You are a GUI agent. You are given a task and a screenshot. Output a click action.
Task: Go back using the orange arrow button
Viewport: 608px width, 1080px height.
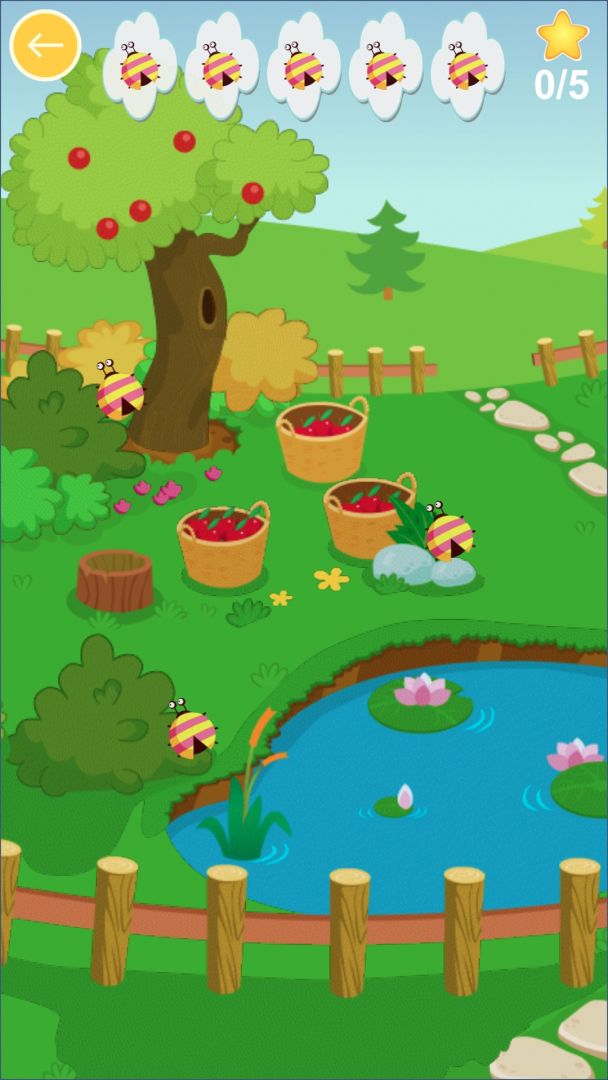[x=45, y=45]
